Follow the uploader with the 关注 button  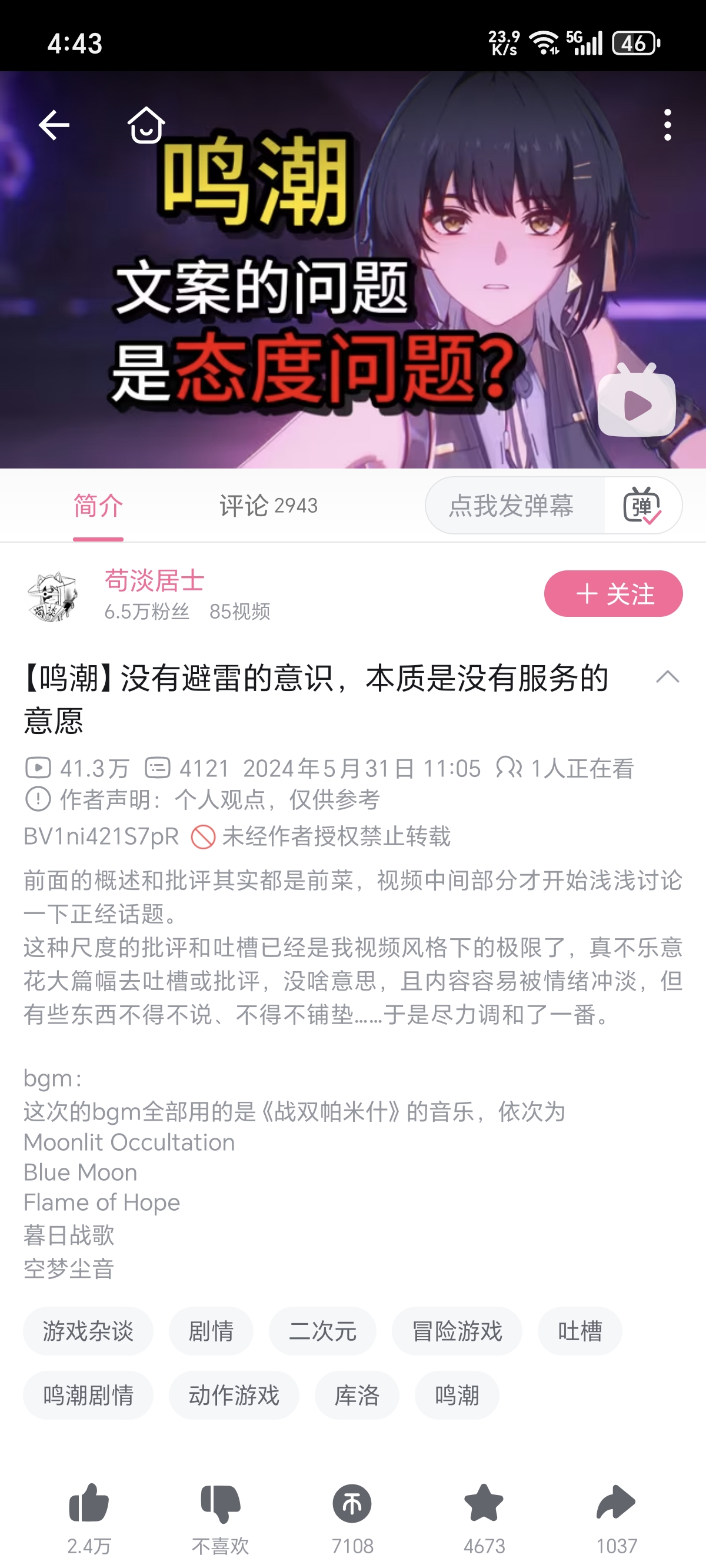click(613, 593)
